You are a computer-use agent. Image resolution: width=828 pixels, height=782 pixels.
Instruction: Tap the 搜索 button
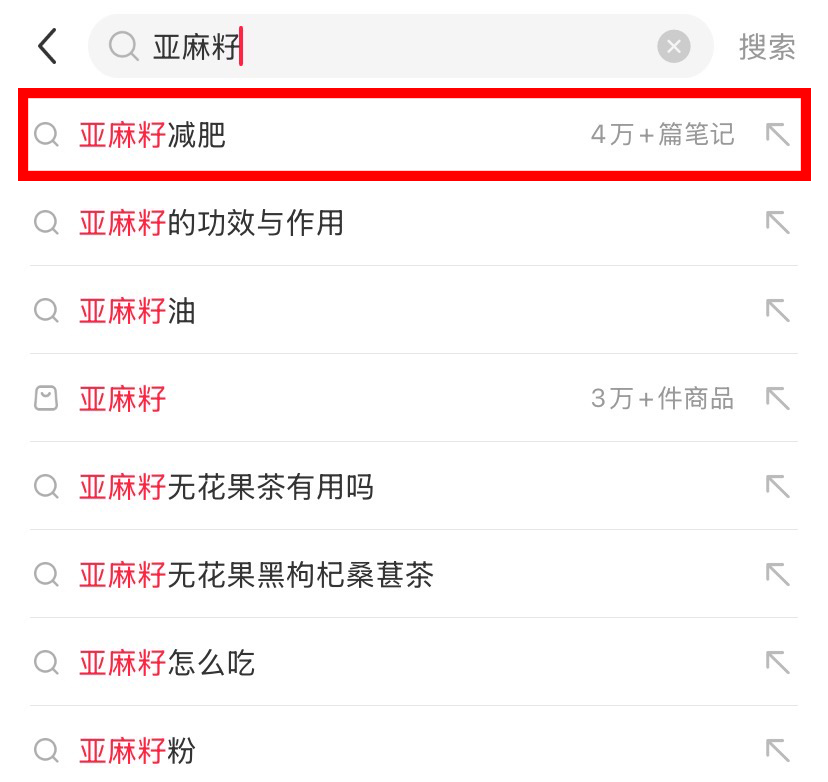[767, 46]
